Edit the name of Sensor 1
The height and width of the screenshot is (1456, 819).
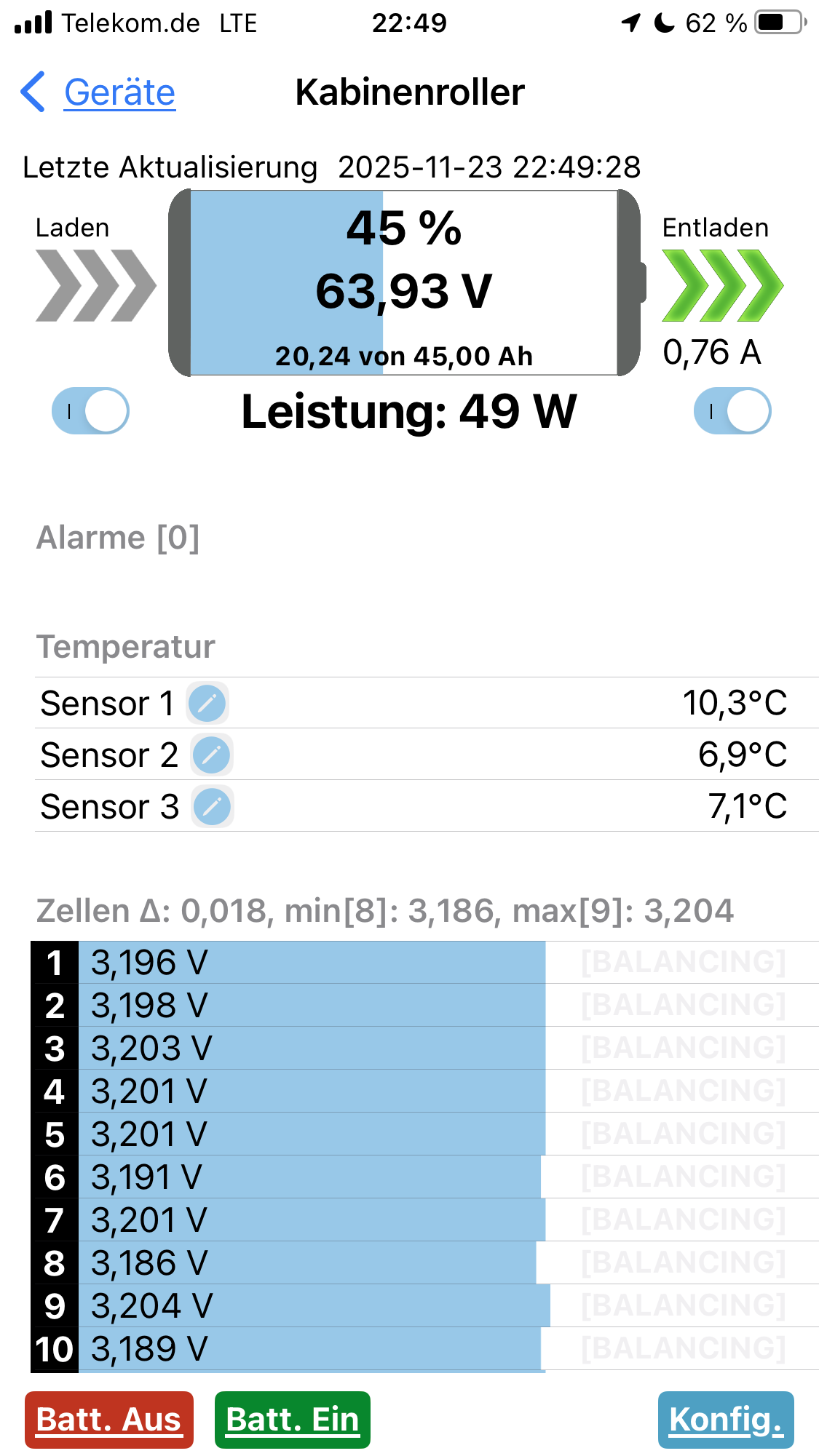pyautogui.click(x=207, y=704)
